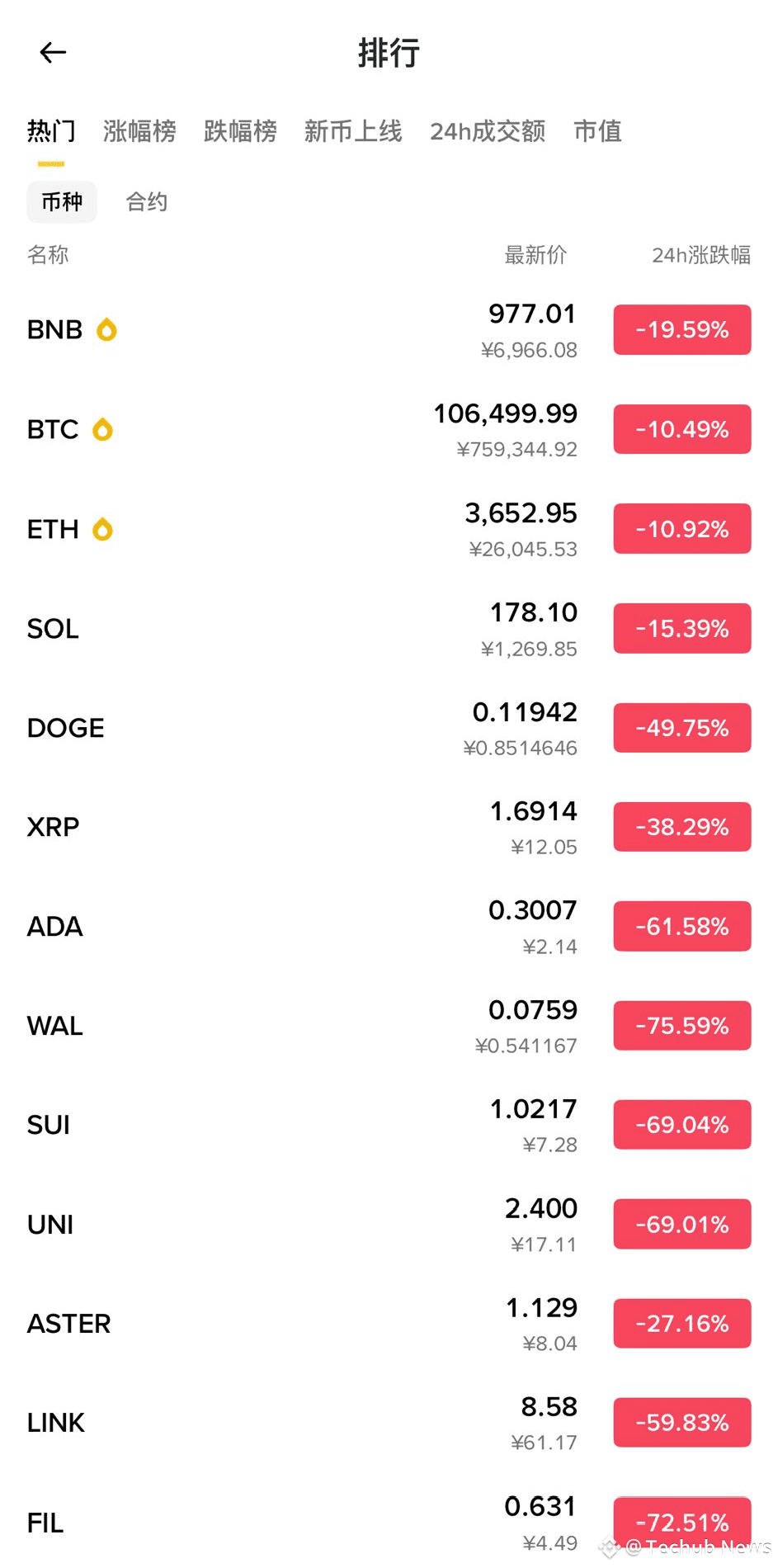Screen dimensions: 778x1568
Task: Click the red change indicator for SUI
Action: click(681, 1124)
